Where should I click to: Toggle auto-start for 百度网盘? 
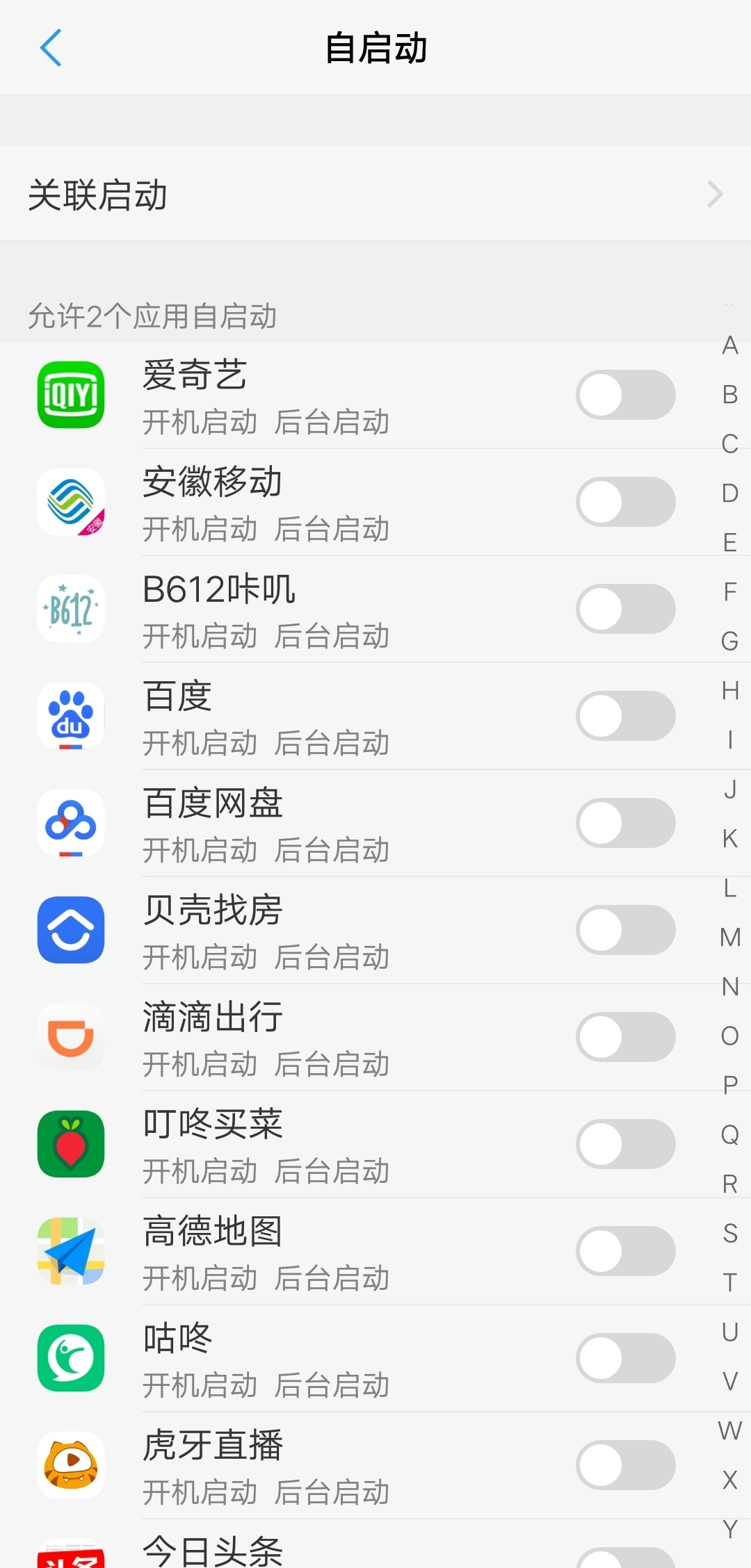coord(624,824)
